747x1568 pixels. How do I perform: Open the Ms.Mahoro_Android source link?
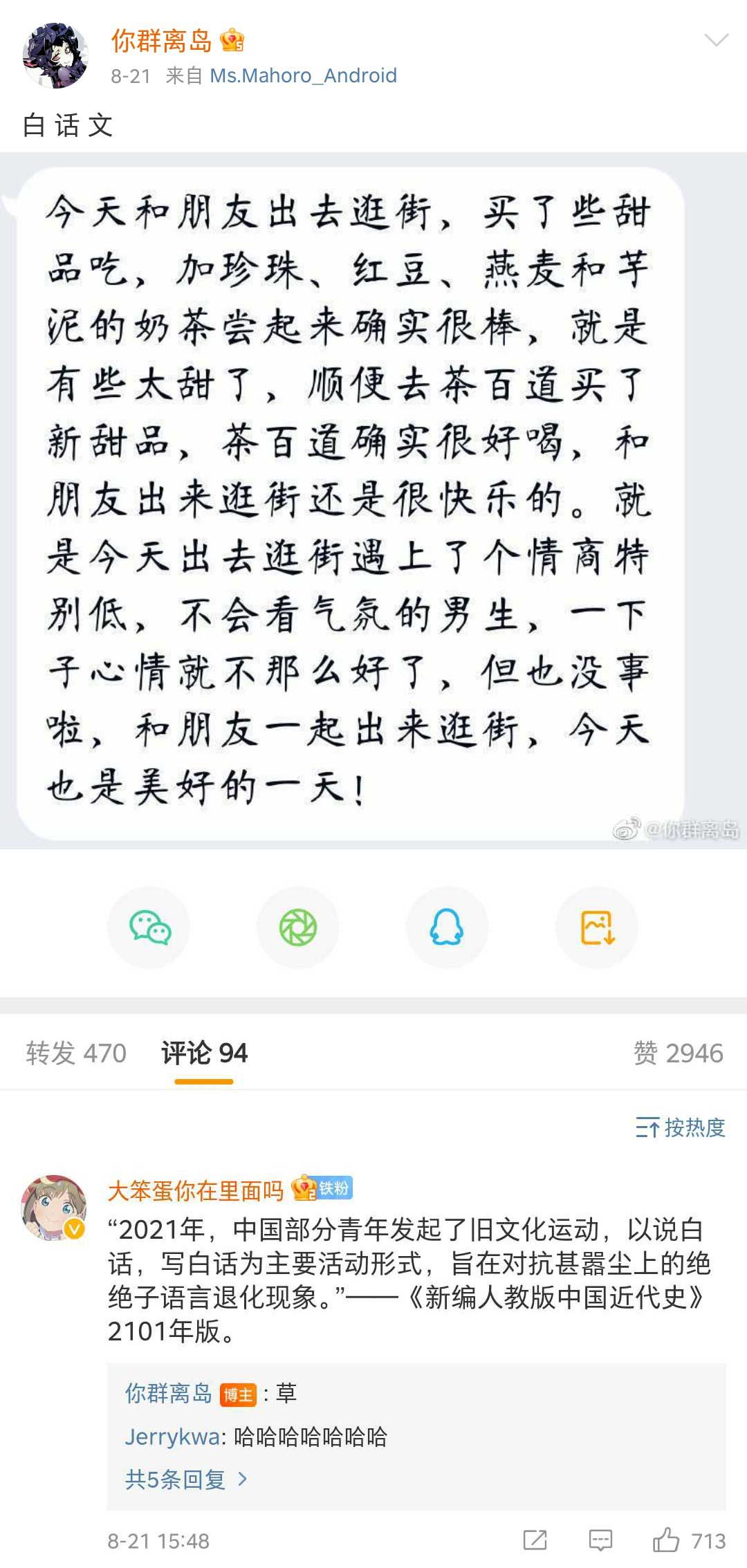303,75
